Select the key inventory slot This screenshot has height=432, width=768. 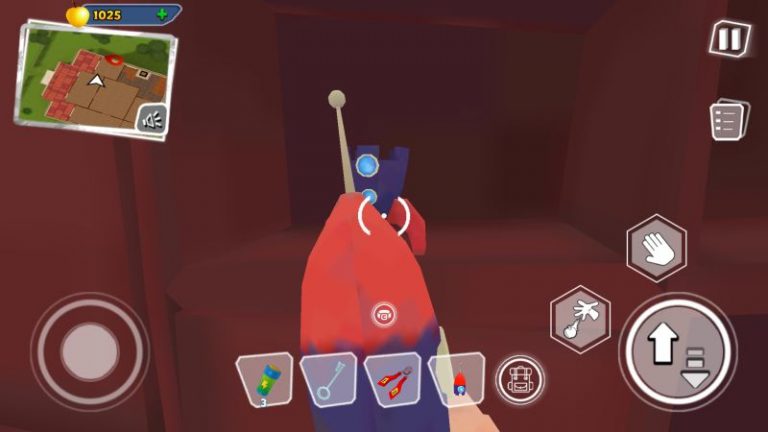328,380
